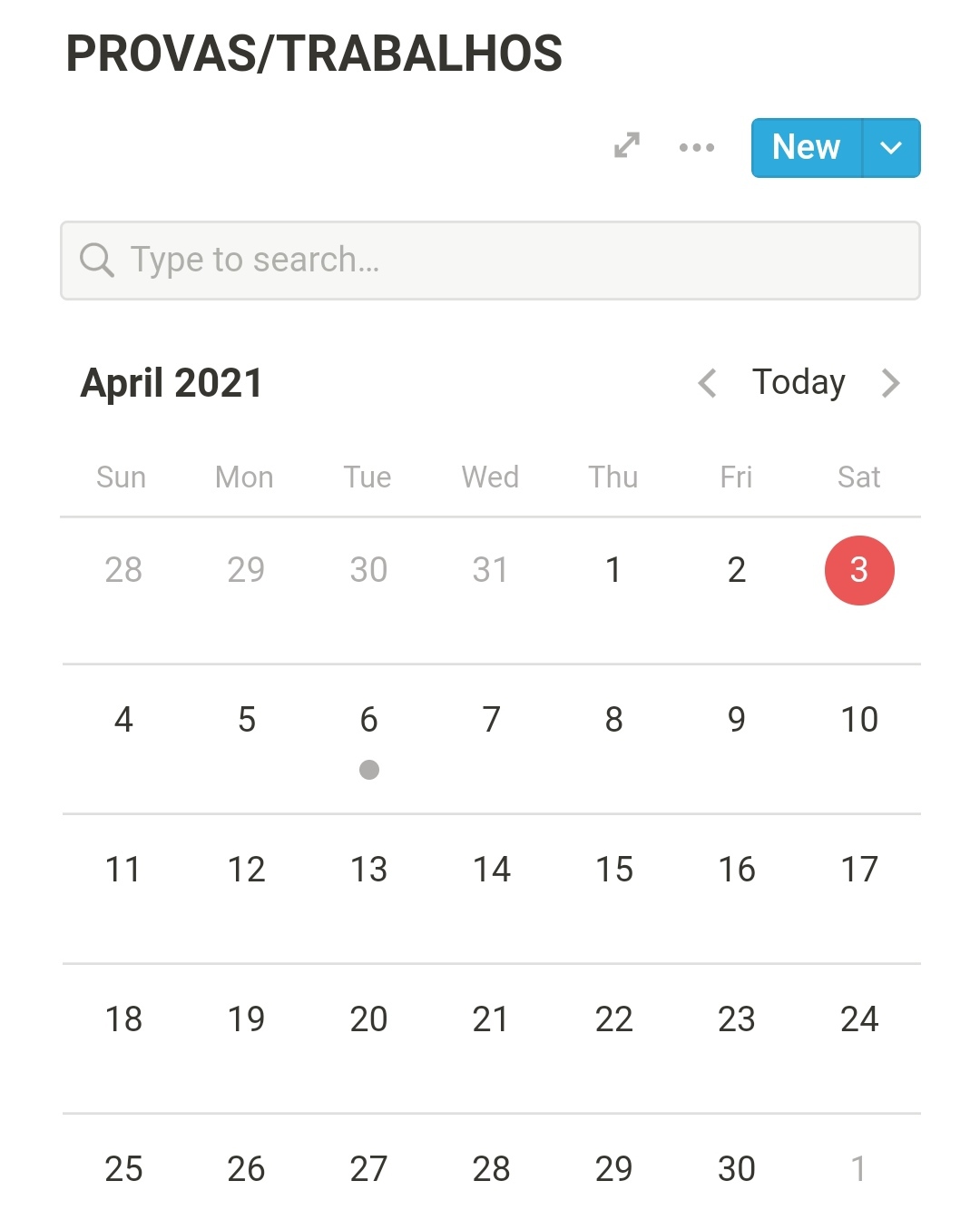The height and width of the screenshot is (1230, 980).
Task: Expand the calendar to full page
Action: [627, 146]
